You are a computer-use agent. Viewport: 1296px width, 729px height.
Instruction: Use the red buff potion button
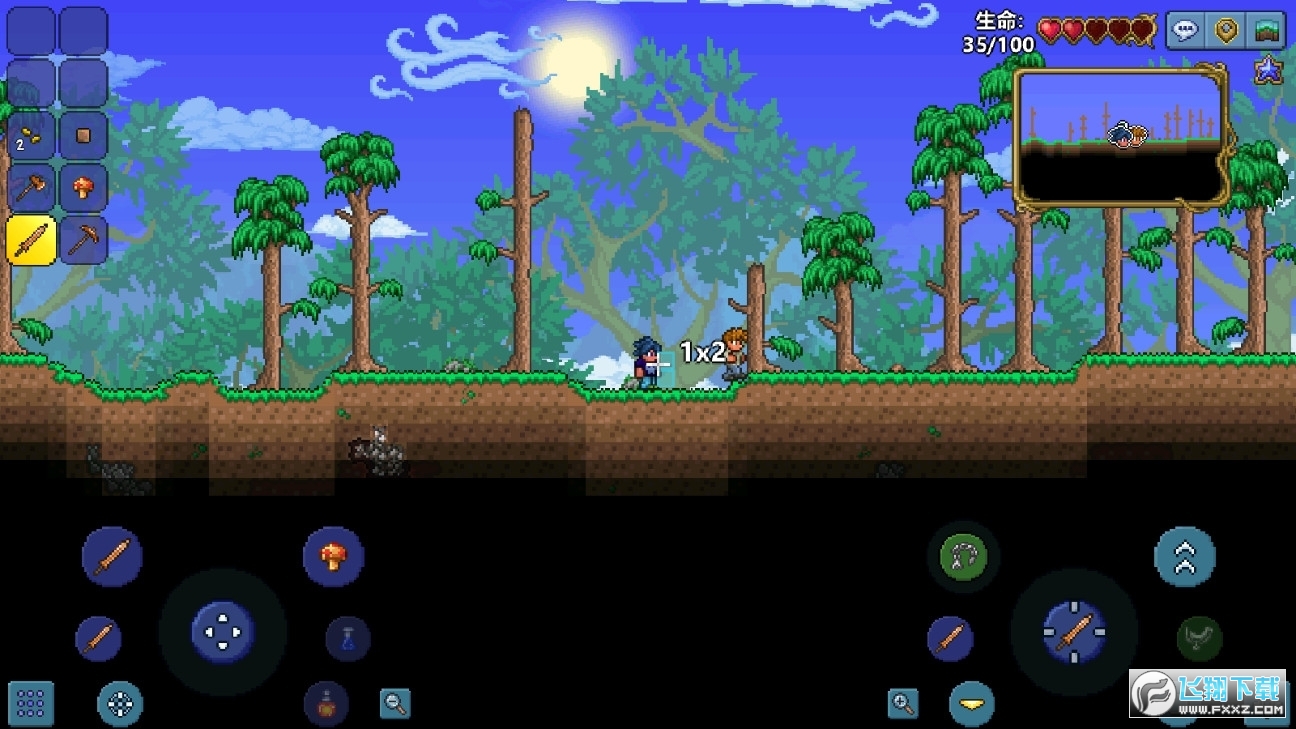pyautogui.click(x=326, y=703)
